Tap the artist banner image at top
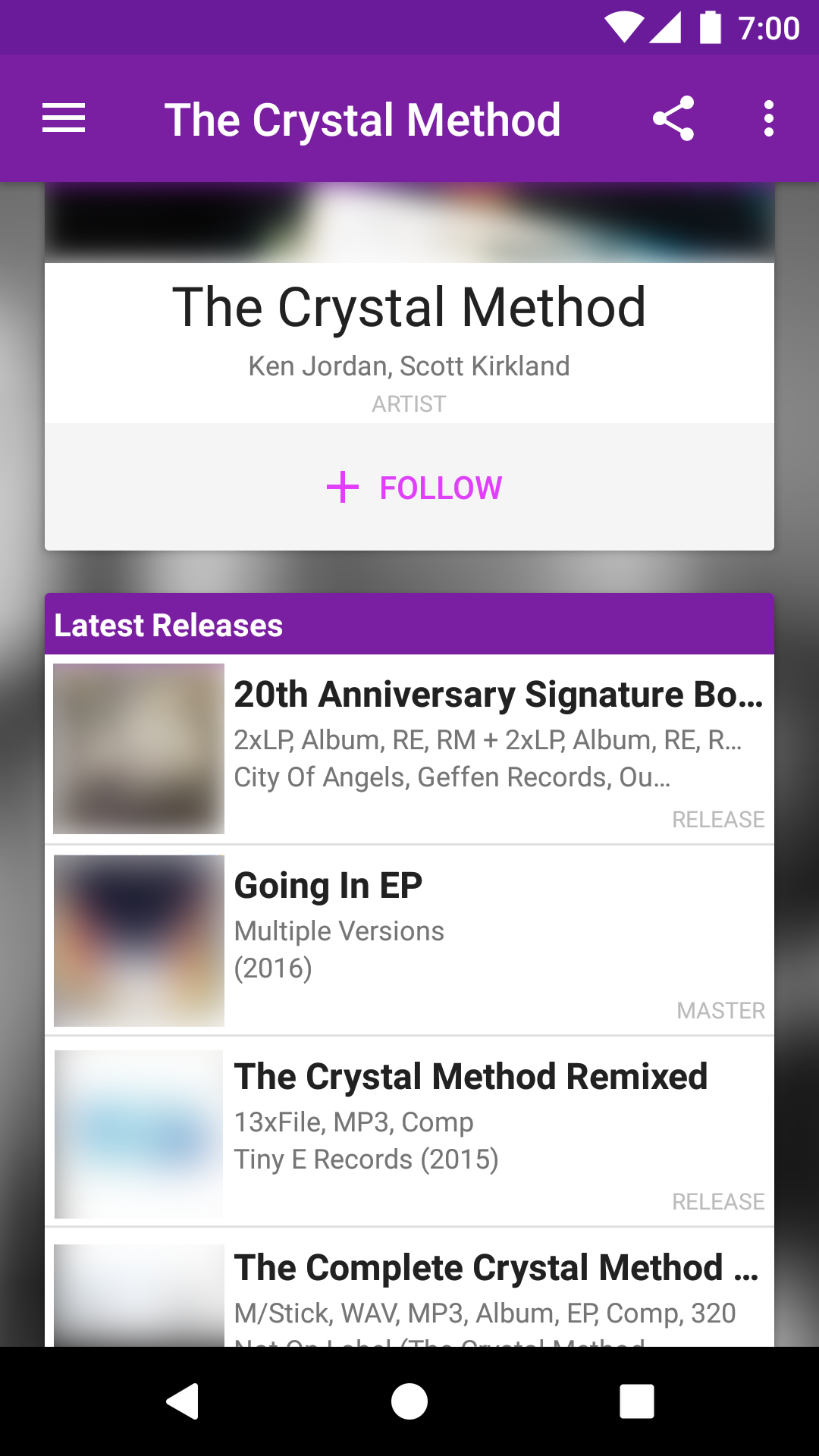Screen dimensions: 819x1456 click(409, 220)
